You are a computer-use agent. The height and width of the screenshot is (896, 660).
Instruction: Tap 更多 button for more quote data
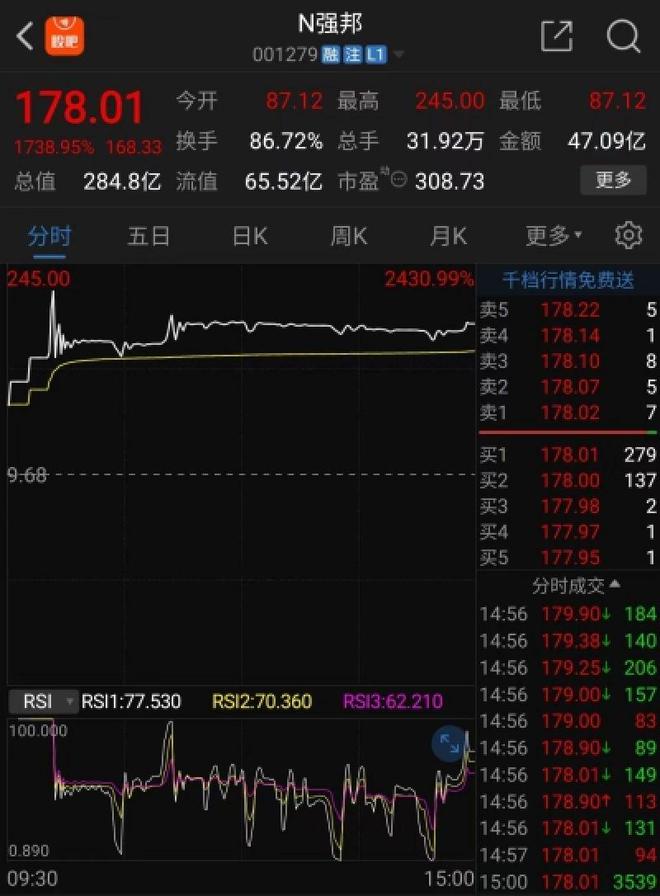point(613,180)
